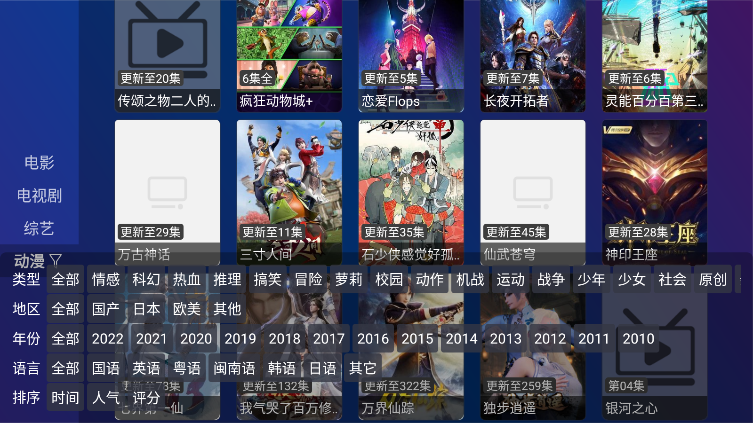
Task: Switch to the 电影 category
Action: pos(39,162)
